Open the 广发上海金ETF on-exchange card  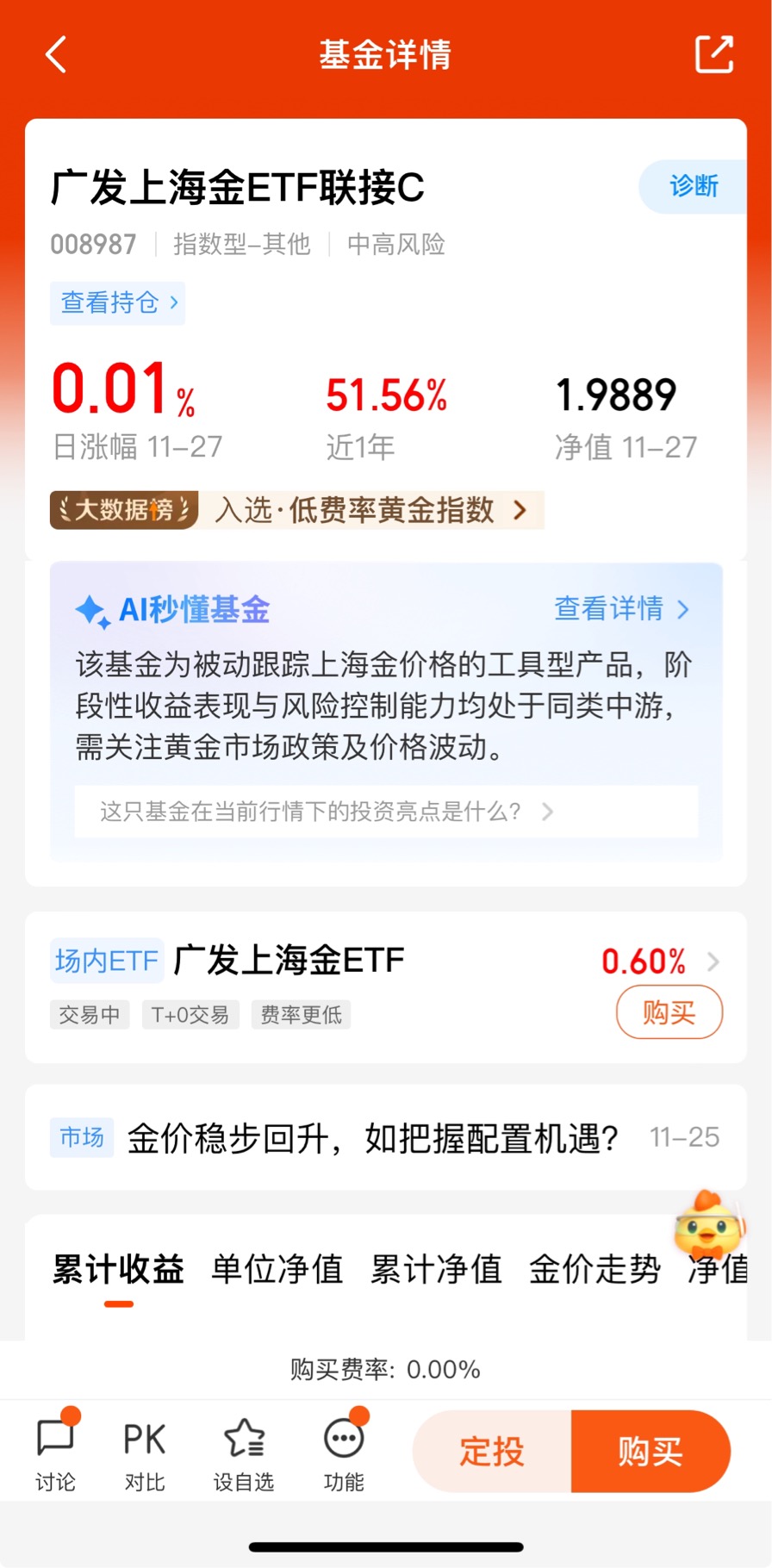pos(289,961)
